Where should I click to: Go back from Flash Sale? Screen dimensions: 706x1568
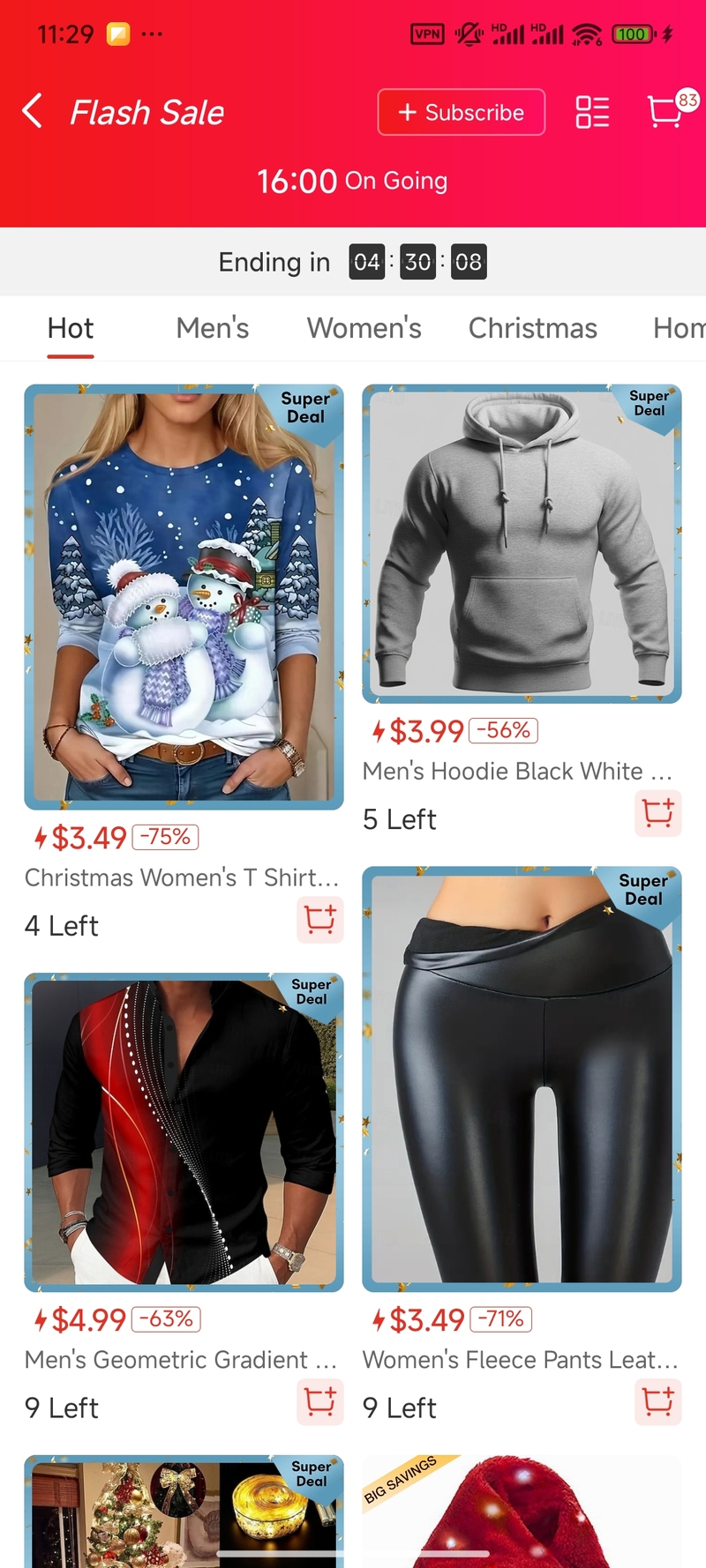[x=33, y=112]
